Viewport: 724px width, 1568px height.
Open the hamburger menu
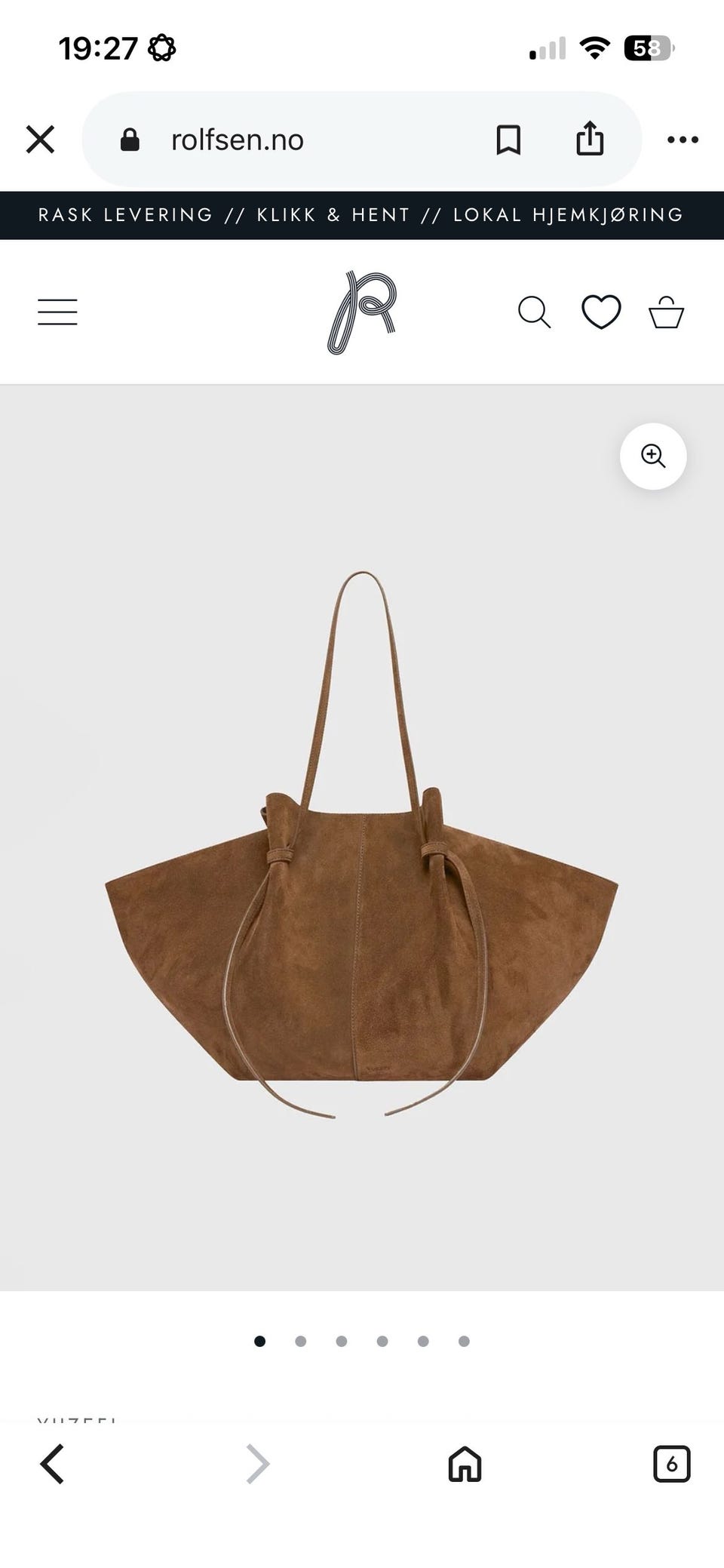click(57, 312)
